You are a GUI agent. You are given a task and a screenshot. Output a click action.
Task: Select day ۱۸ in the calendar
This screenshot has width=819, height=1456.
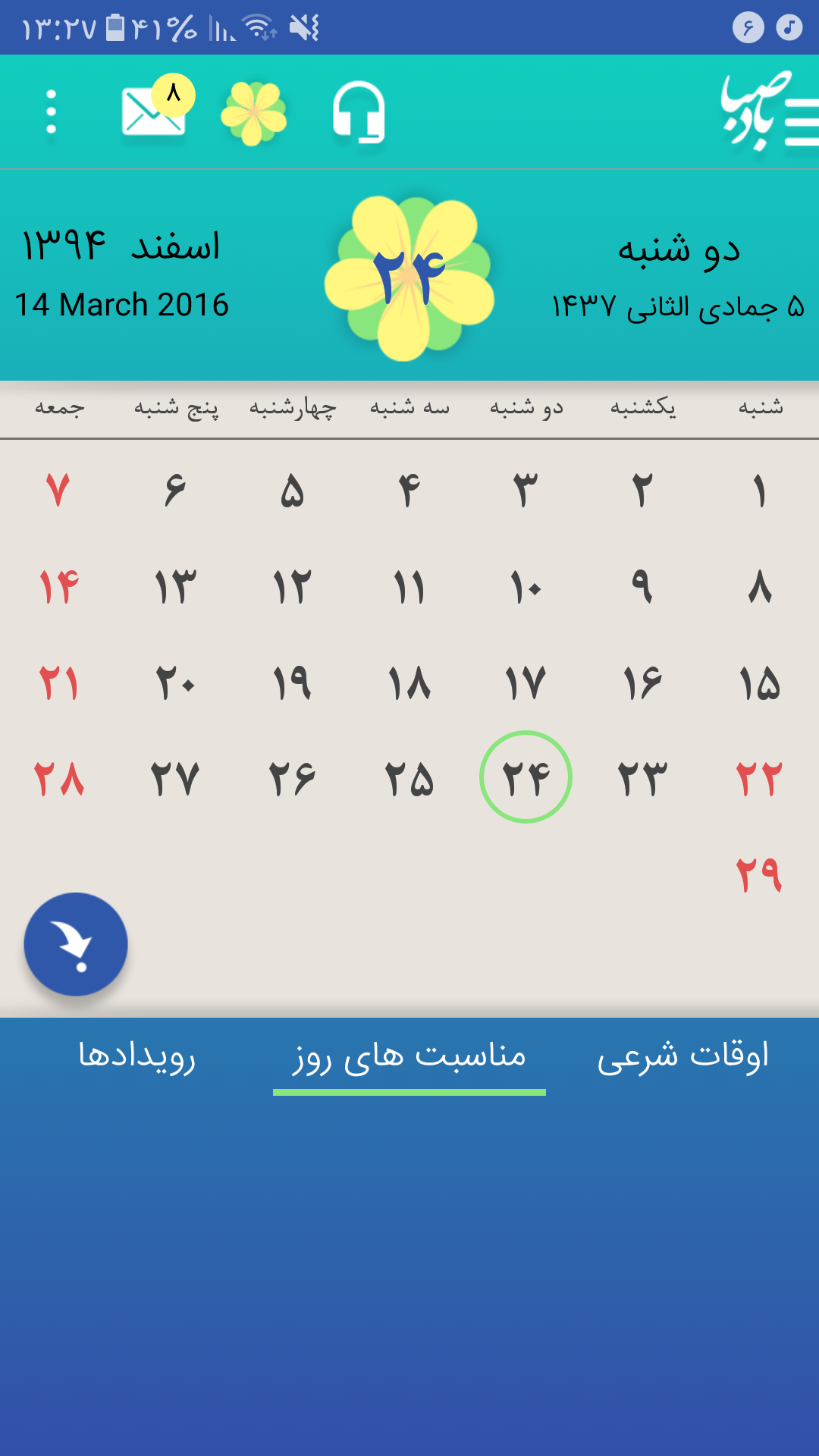tap(409, 683)
